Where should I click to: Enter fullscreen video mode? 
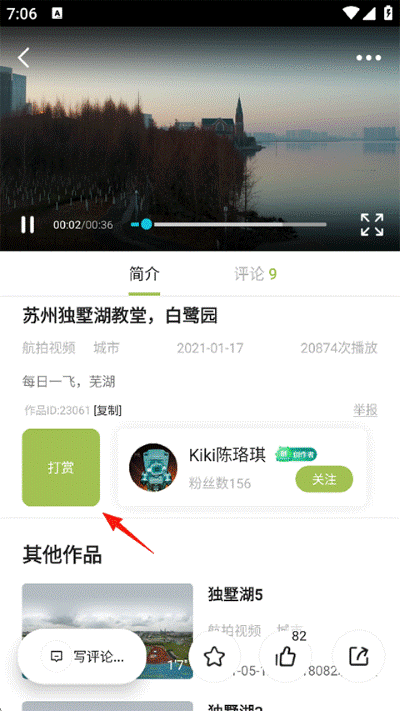372,224
